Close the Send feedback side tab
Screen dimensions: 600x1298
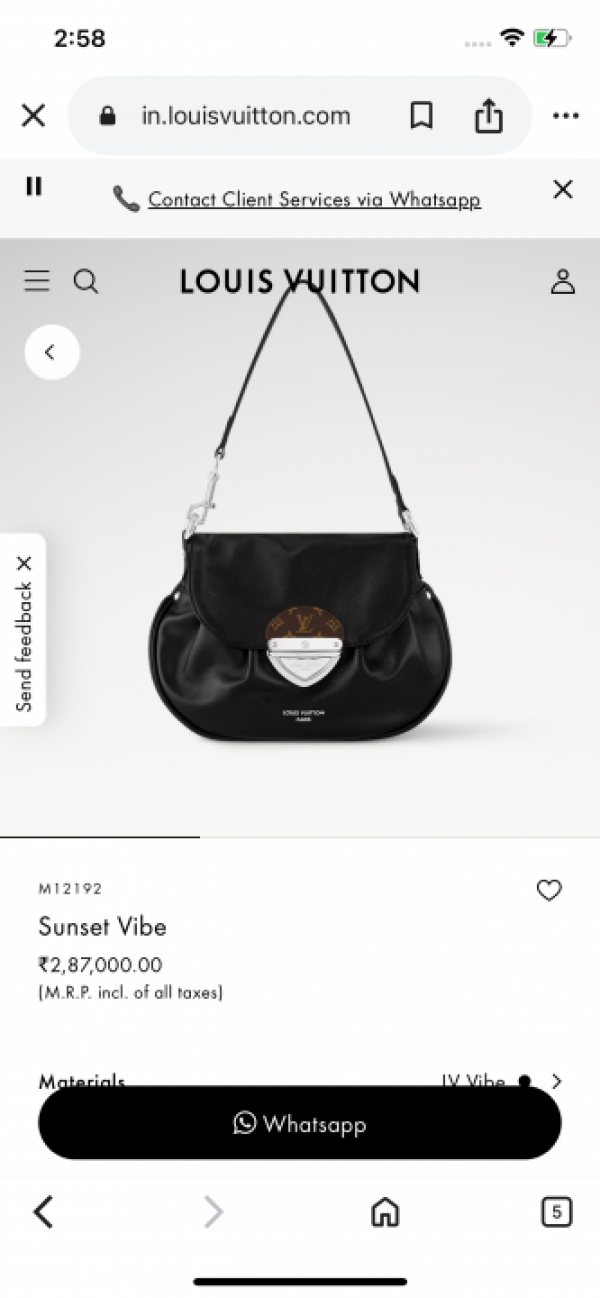(x=25, y=563)
